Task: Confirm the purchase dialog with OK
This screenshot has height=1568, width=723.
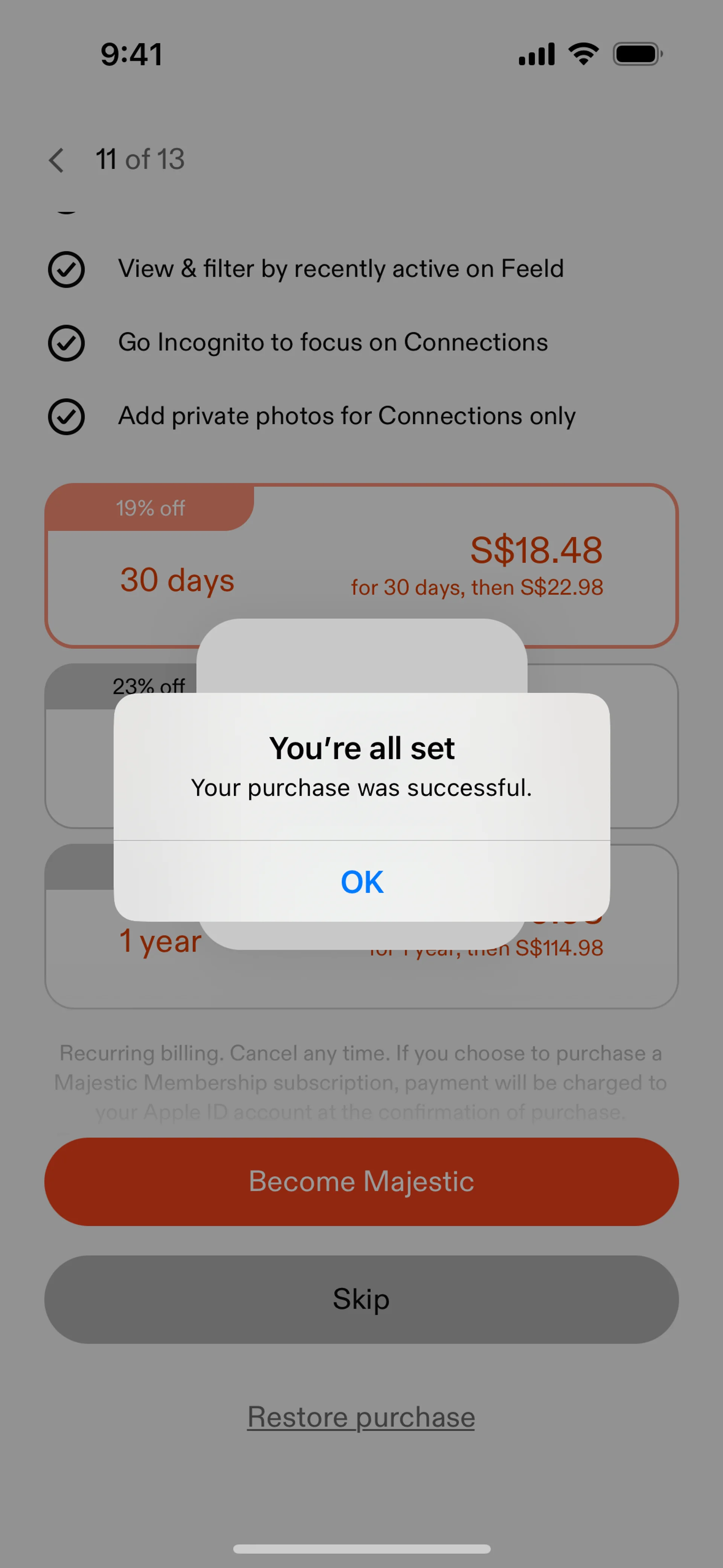Action: (x=361, y=882)
